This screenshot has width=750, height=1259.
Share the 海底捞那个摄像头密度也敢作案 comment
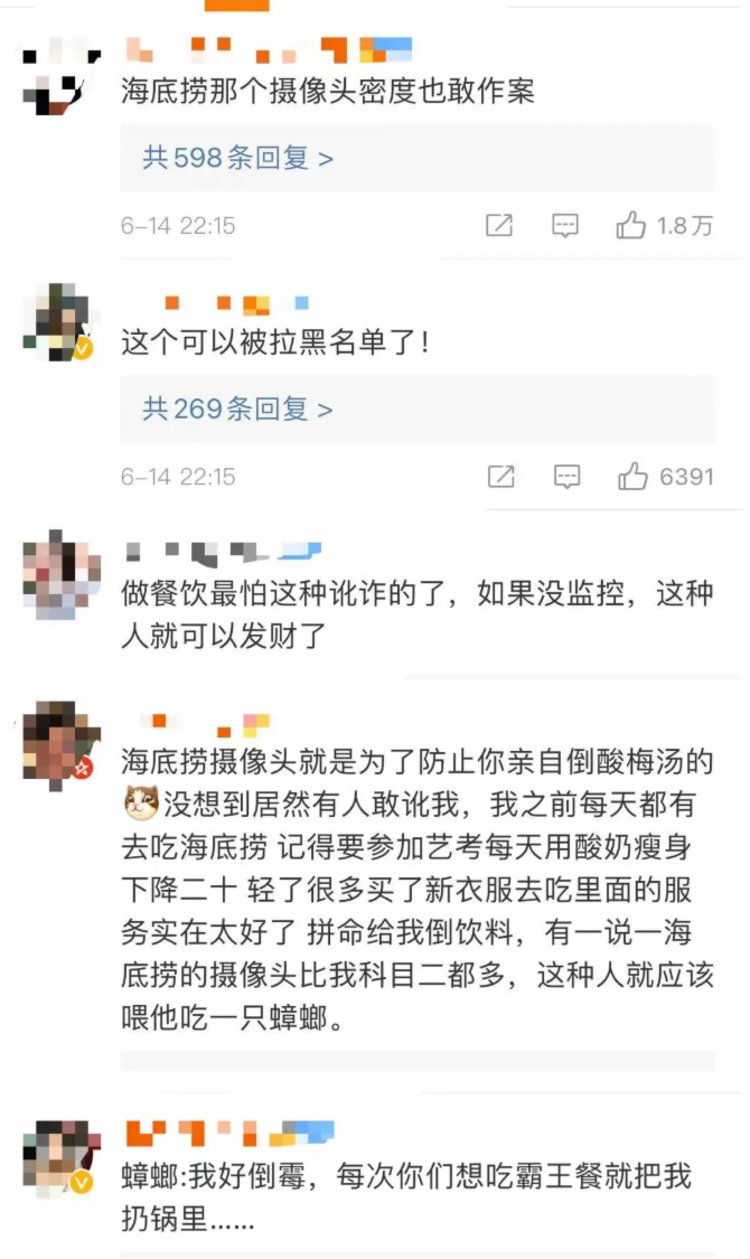click(x=499, y=226)
